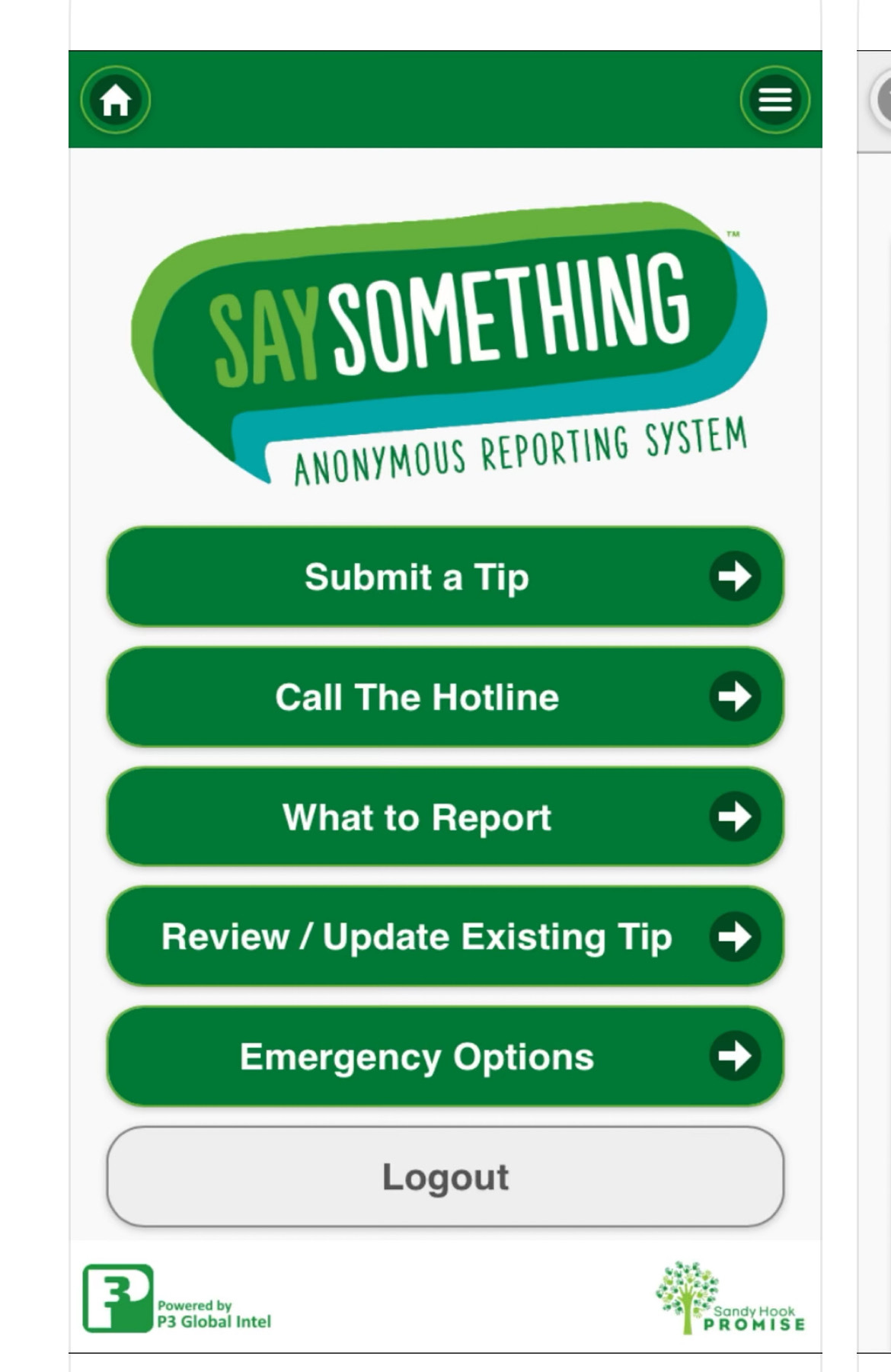Go to the home screen icon

coord(116,100)
